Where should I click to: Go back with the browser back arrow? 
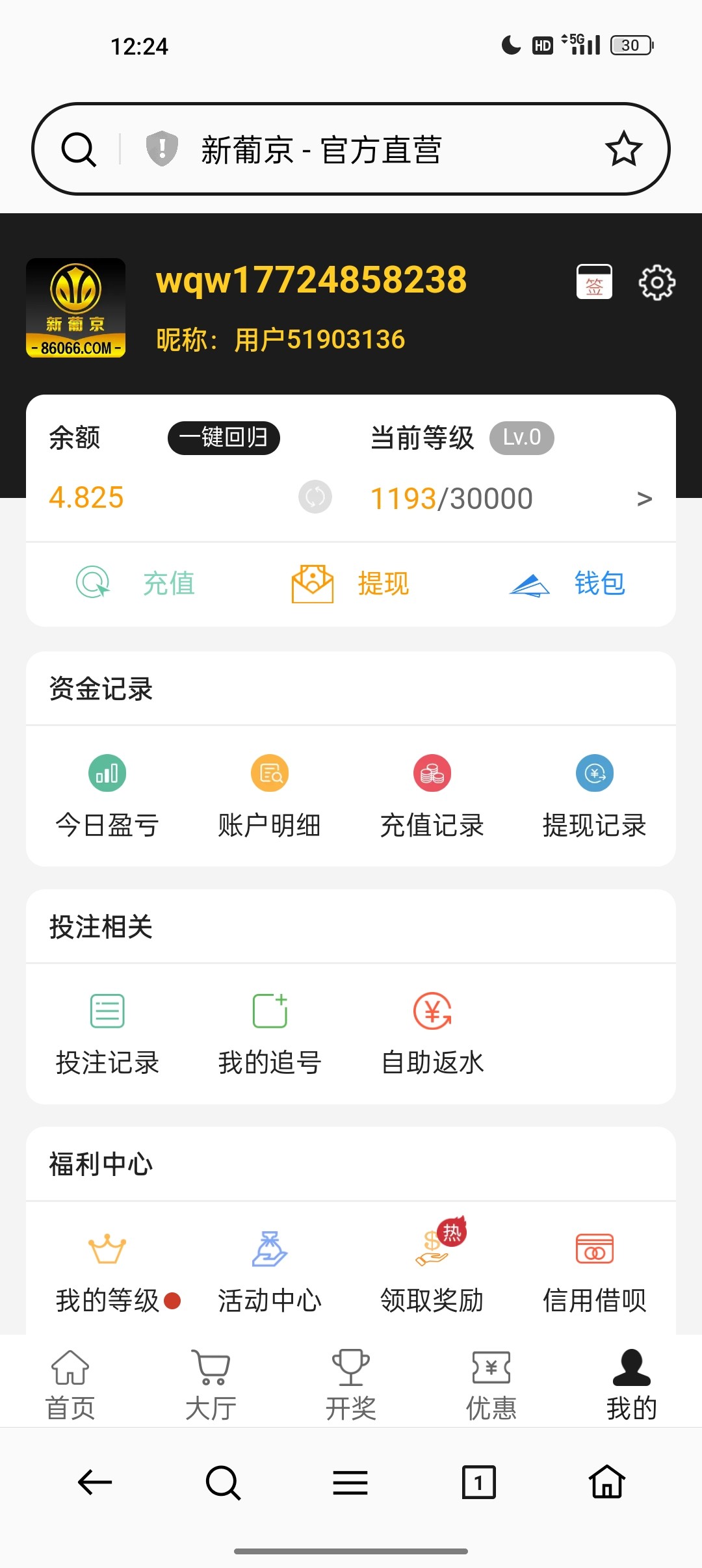[95, 1482]
